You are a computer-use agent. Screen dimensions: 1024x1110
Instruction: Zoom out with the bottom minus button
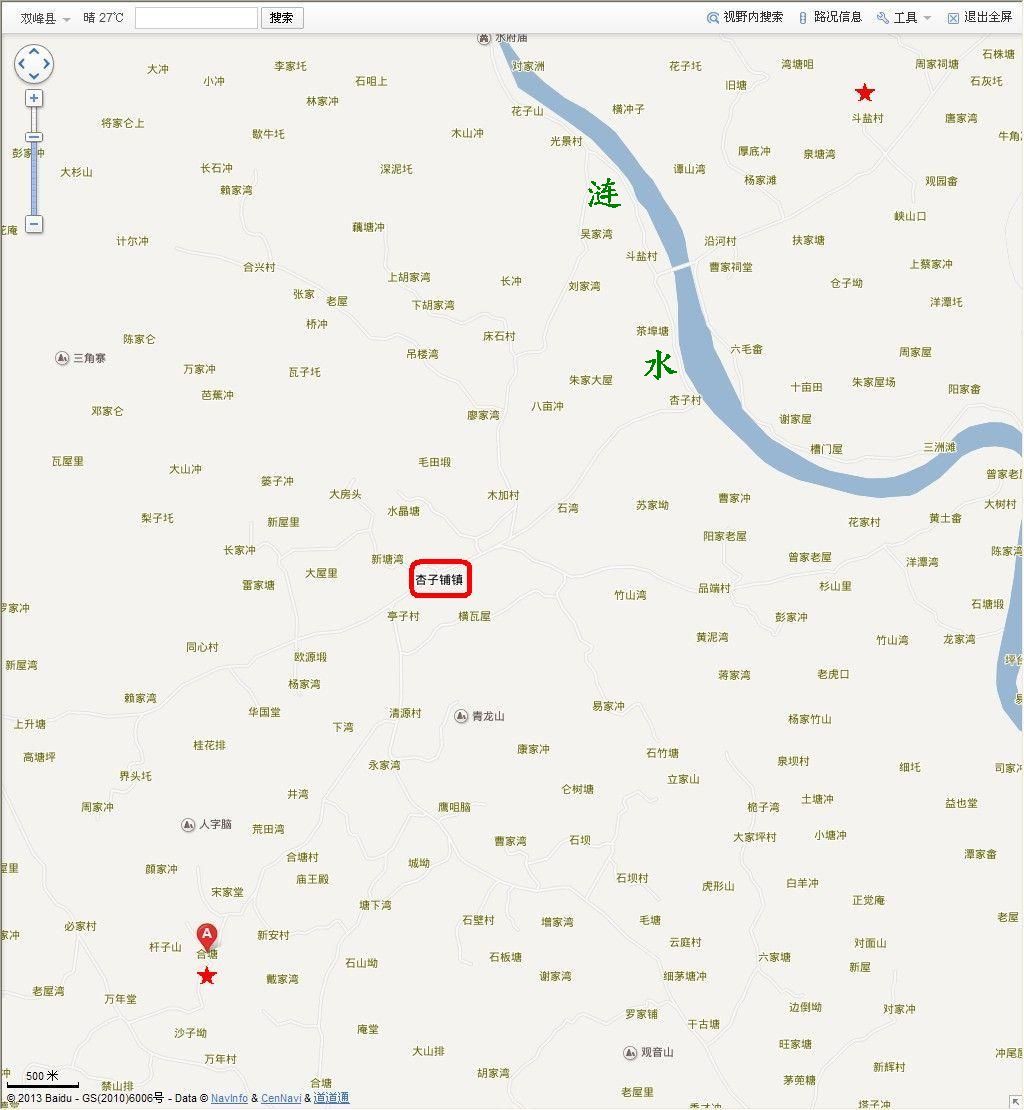point(34,224)
